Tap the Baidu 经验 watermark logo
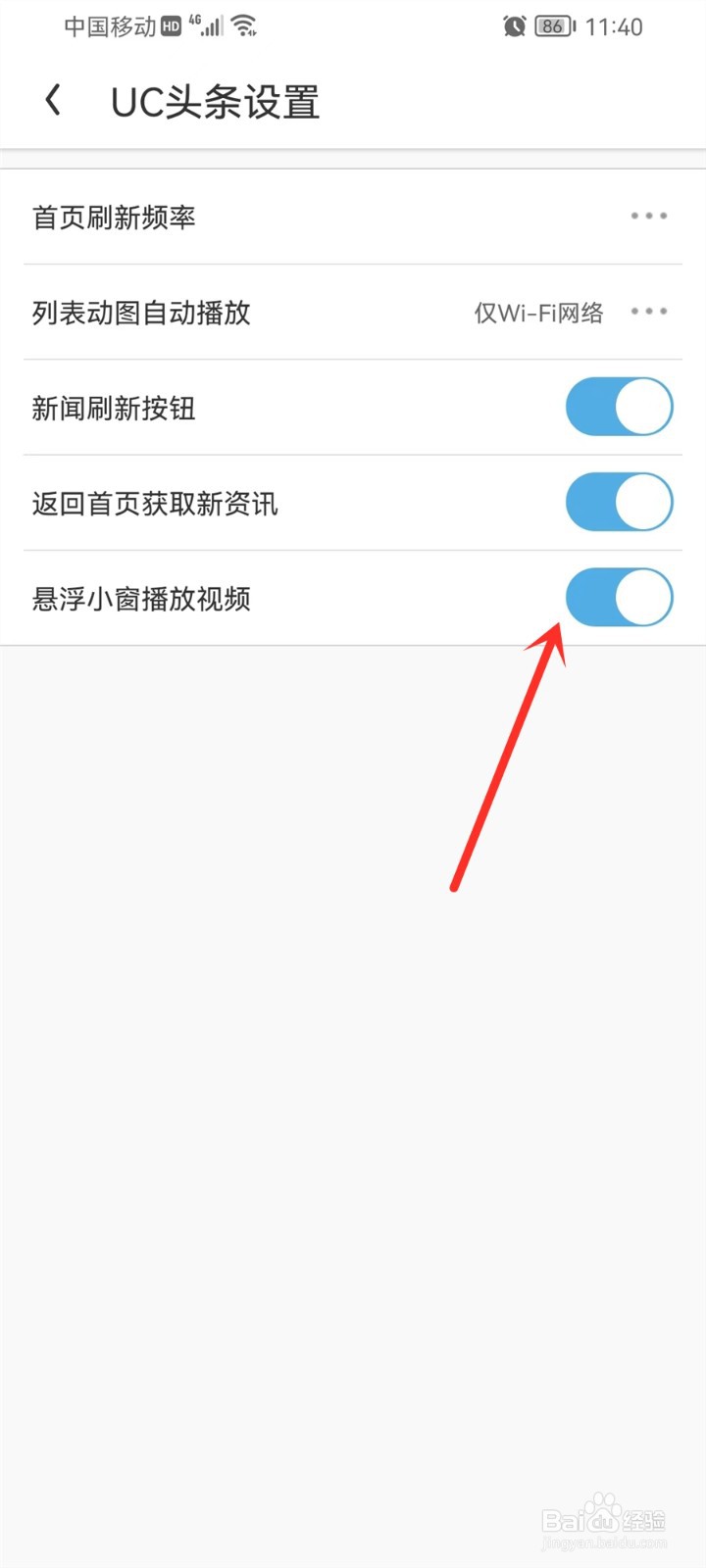Image resolution: width=706 pixels, height=1568 pixels. tap(605, 1519)
